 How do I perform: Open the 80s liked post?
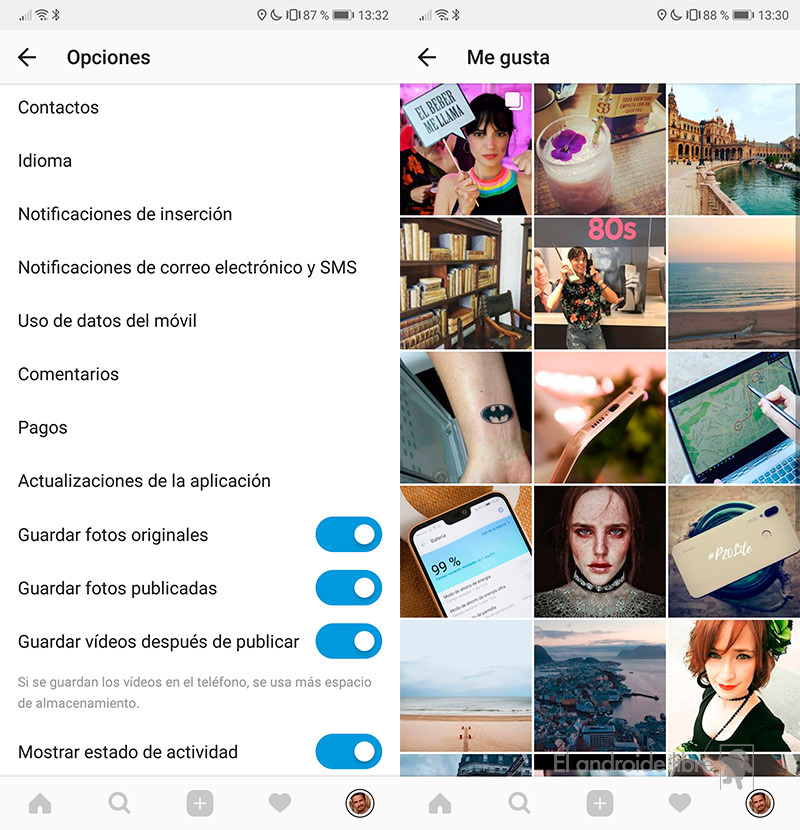point(599,283)
